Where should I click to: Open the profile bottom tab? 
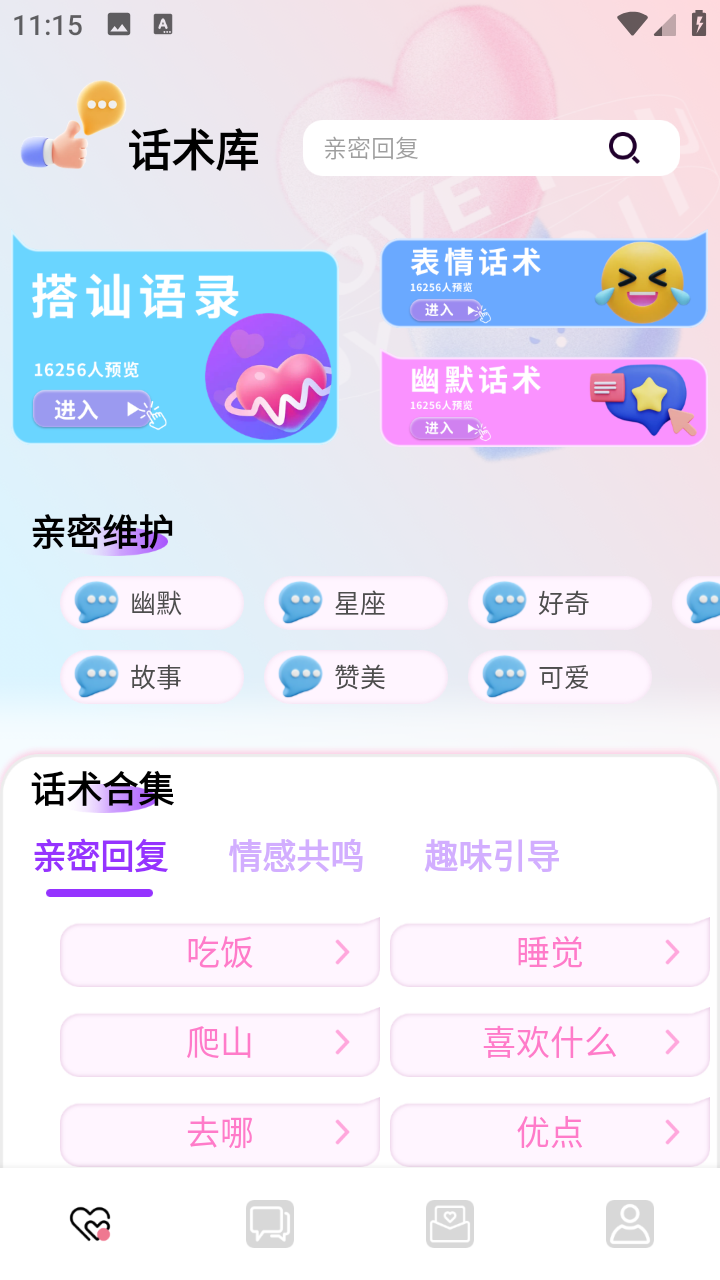[x=630, y=1224]
